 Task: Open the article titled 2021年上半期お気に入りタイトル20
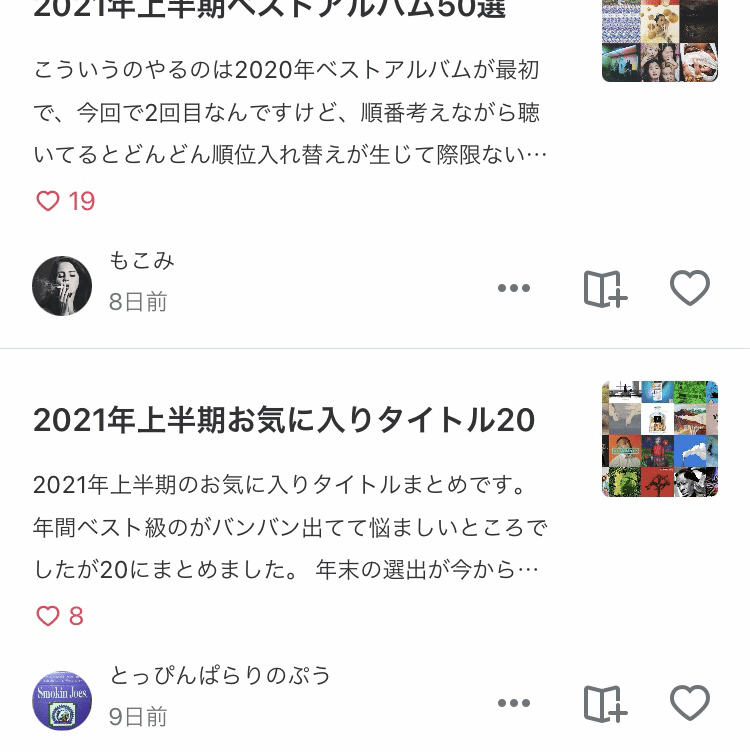pos(284,420)
